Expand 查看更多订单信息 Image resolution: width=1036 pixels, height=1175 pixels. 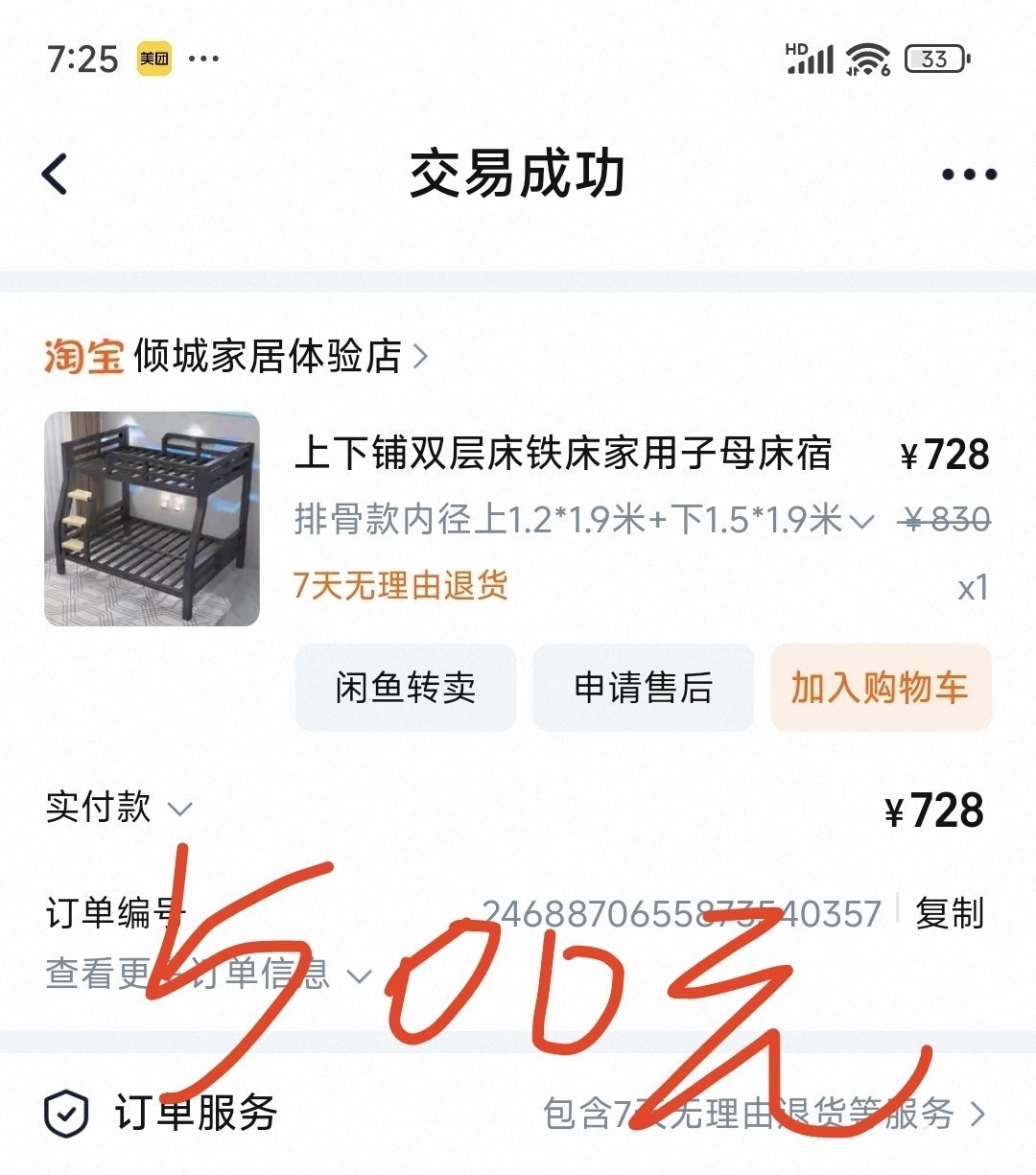click(x=206, y=975)
